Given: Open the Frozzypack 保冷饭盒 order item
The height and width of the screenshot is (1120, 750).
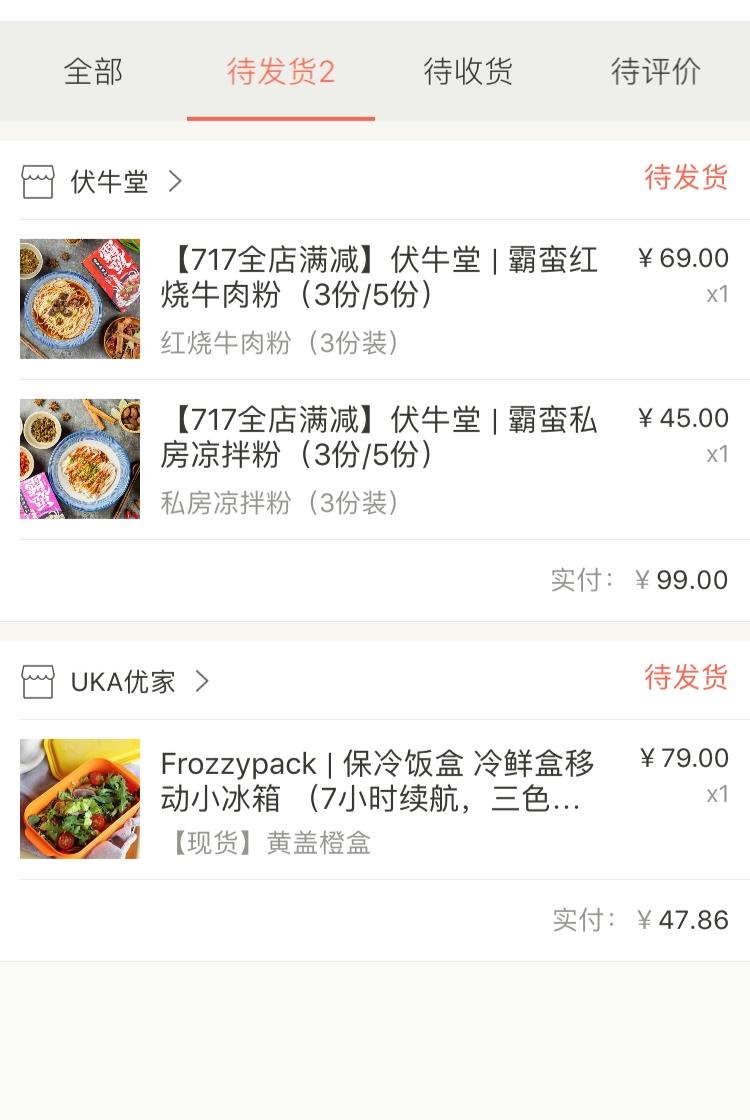Looking at the screenshot, I should pyautogui.click(x=378, y=799).
